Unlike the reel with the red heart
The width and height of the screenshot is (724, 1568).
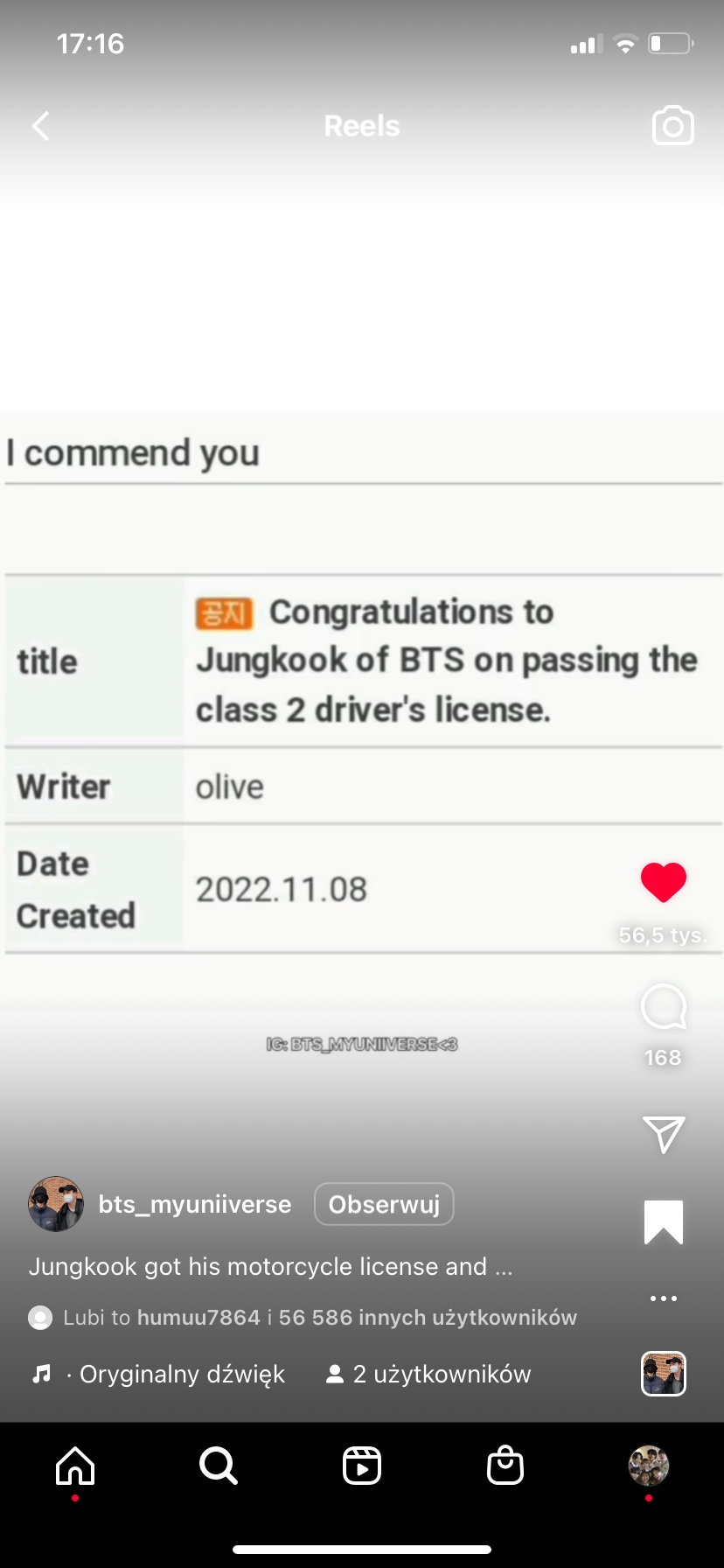[663, 882]
